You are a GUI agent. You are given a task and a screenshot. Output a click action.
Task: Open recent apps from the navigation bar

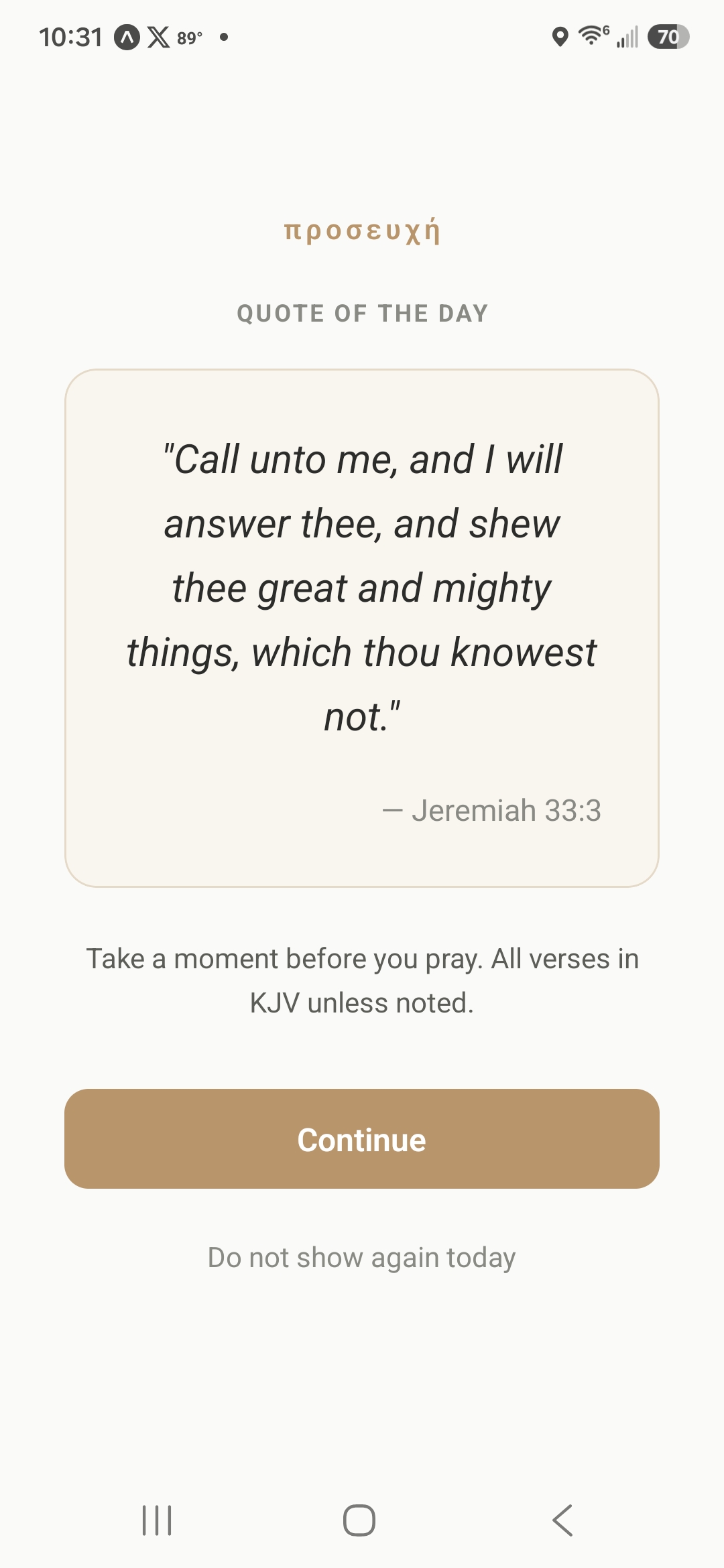point(157,1520)
